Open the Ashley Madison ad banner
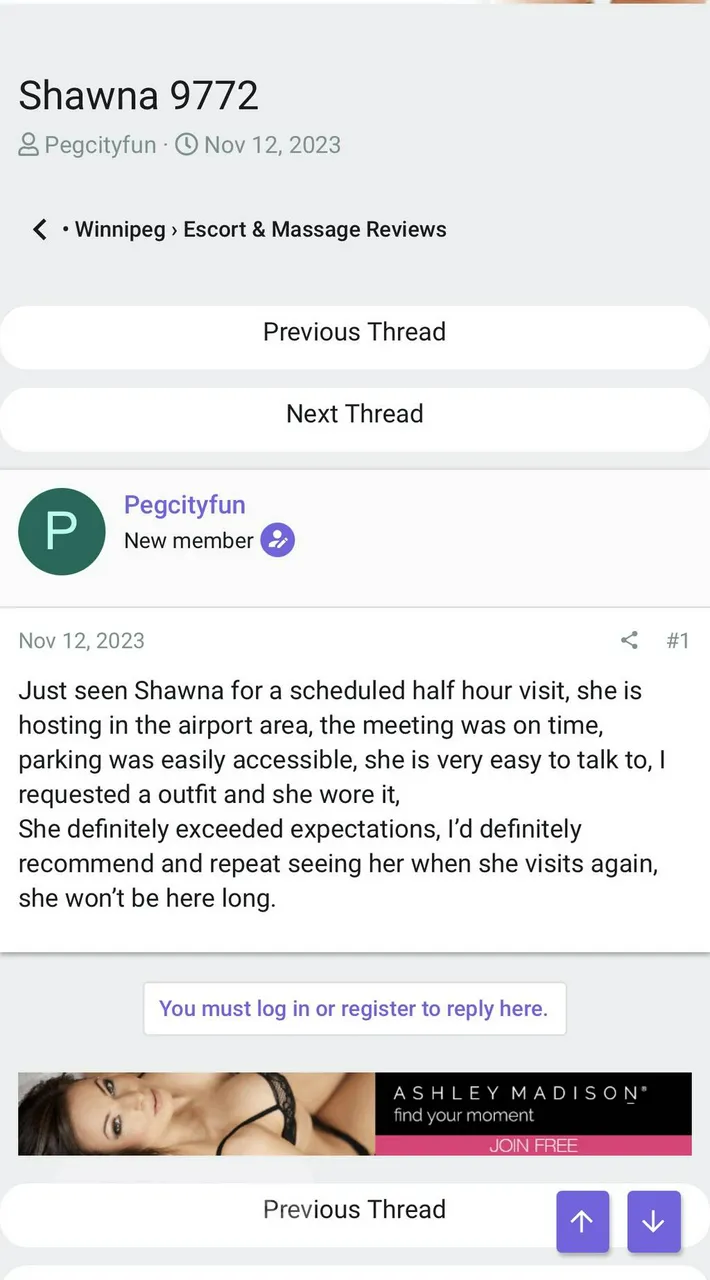 coord(354,1114)
